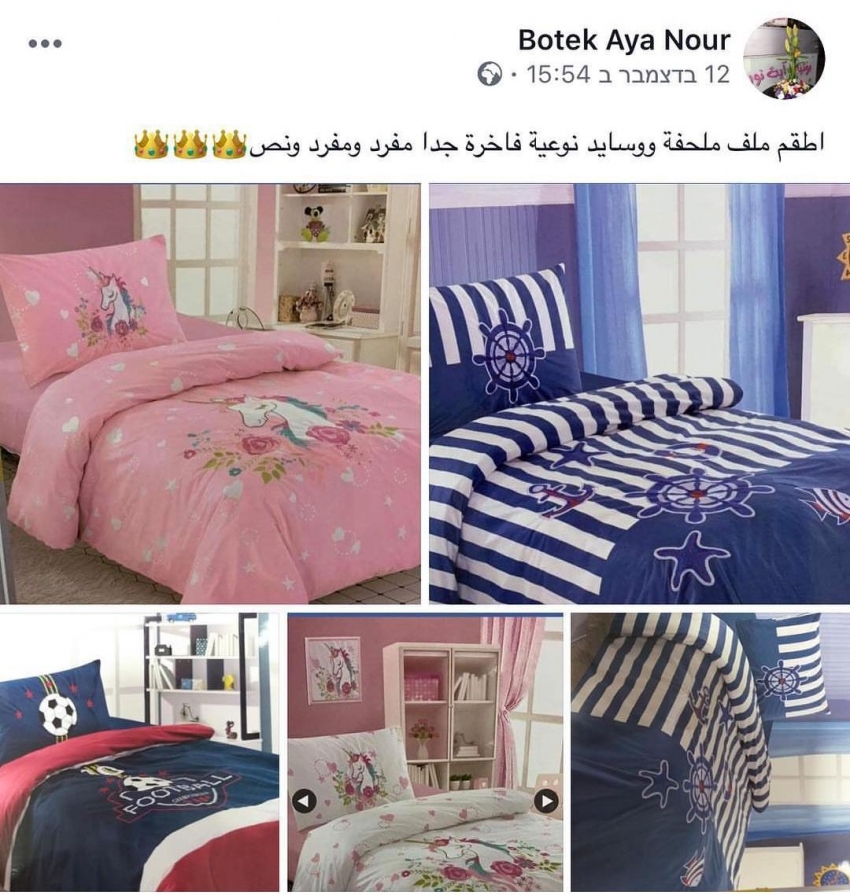Open the football bedding photo
Image resolution: width=850 pixels, height=895 pixels.
(x=139, y=752)
